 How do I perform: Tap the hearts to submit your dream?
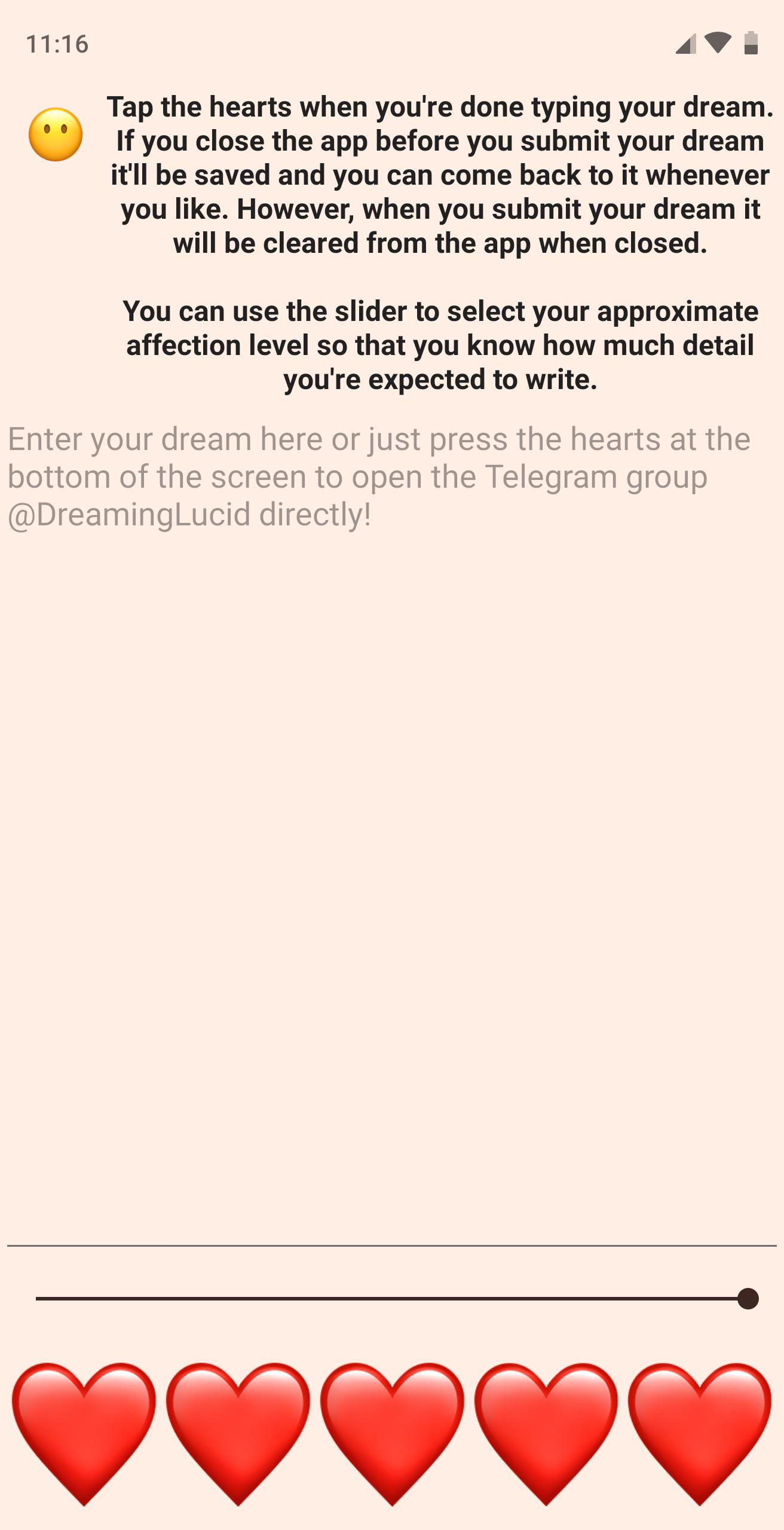coord(392,1433)
